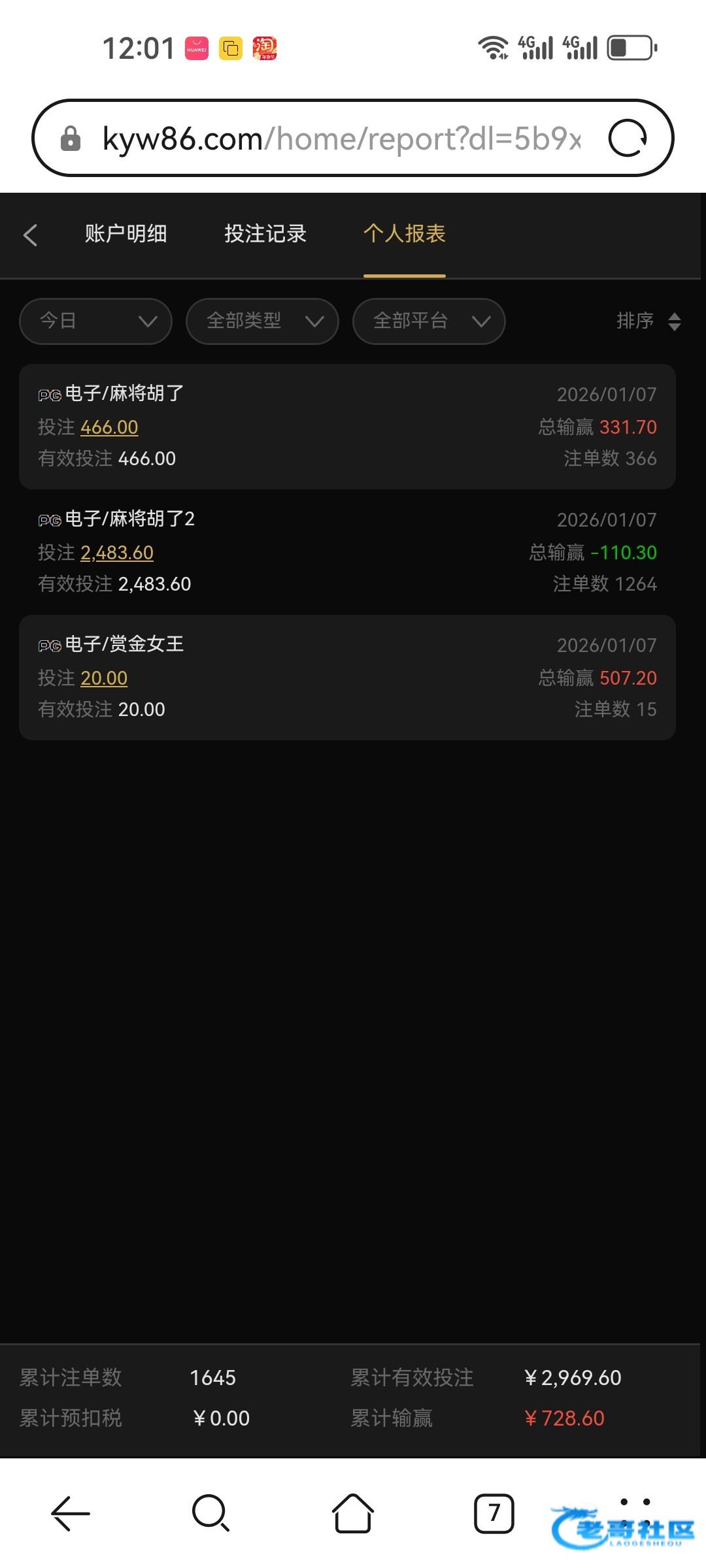Expand the 今日 date dropdown
This screenshot has height=1568, width=706.
click(x=96, y=321)
